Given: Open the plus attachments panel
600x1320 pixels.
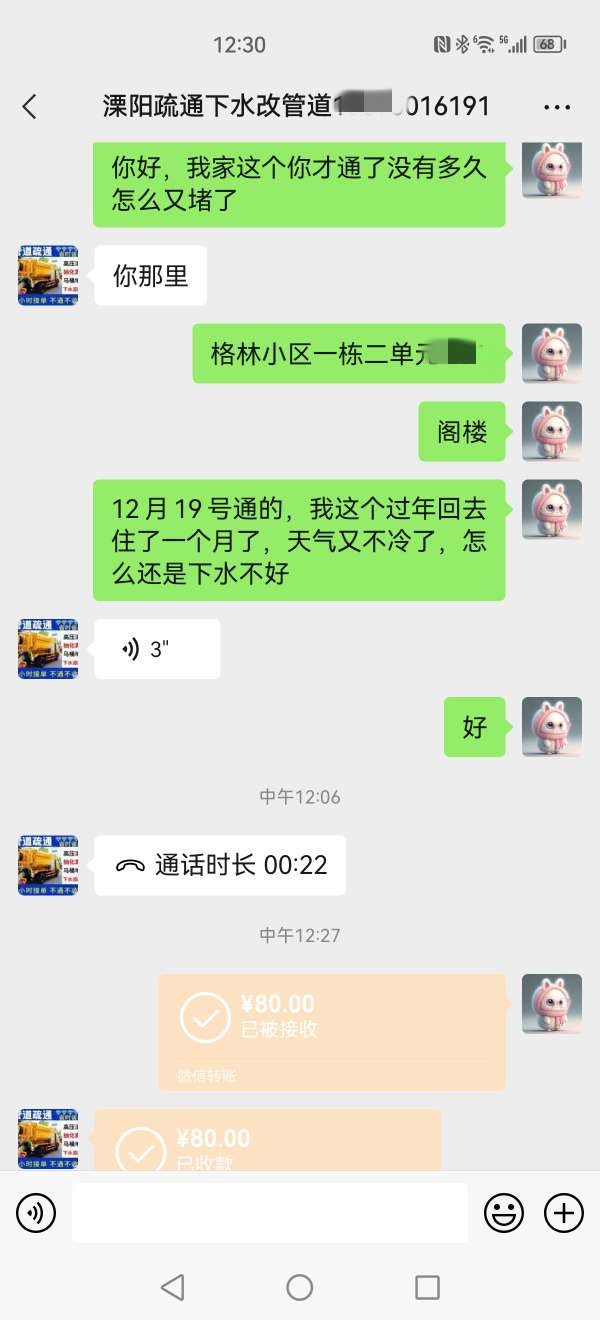Looking at the screenshot, I should point(563,1214).
